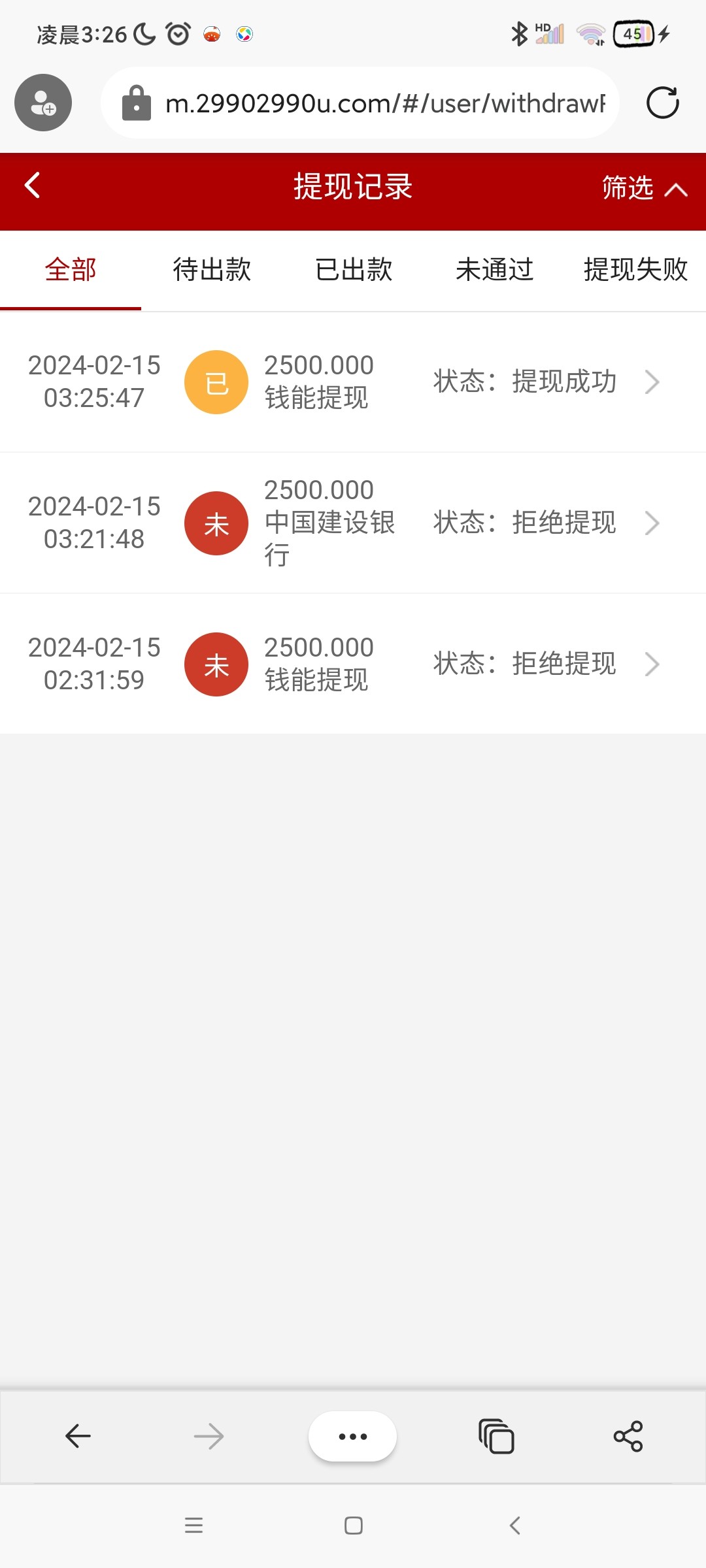Open the 提现失败 tab
Image resolution: width=706 pixels, height=1568 pixels.
(x=635, y=270)
